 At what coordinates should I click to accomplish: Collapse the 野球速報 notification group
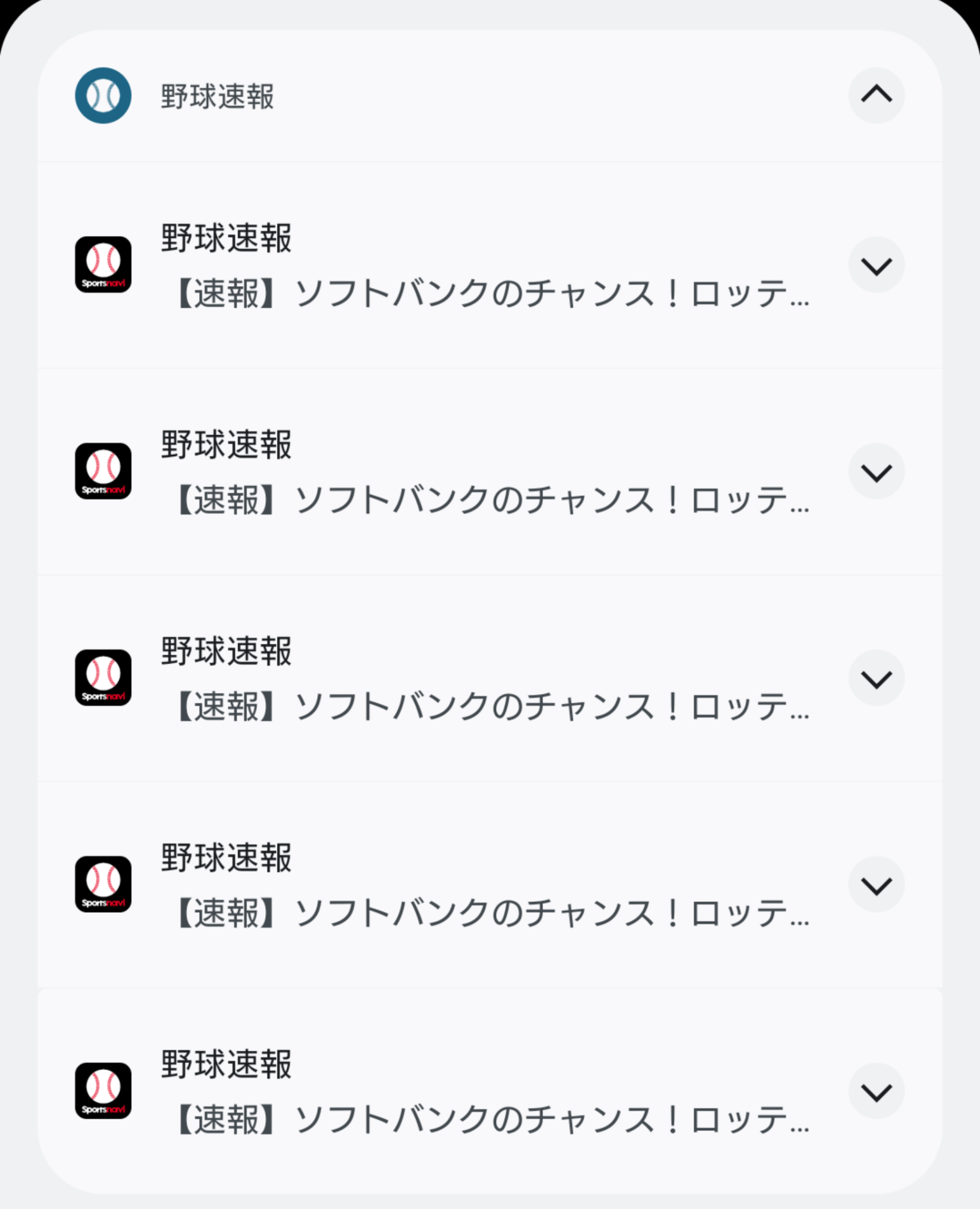click(876, 96)
